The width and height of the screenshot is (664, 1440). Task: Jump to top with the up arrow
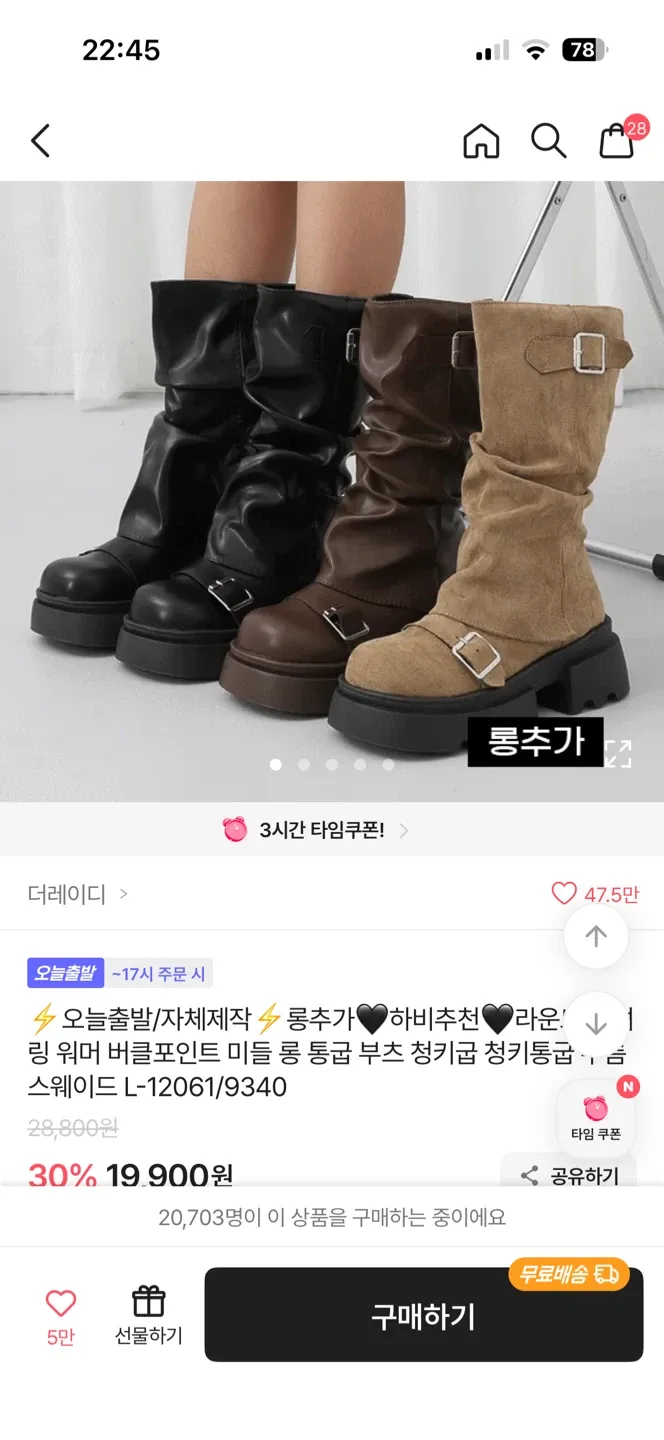click(596, 937)
